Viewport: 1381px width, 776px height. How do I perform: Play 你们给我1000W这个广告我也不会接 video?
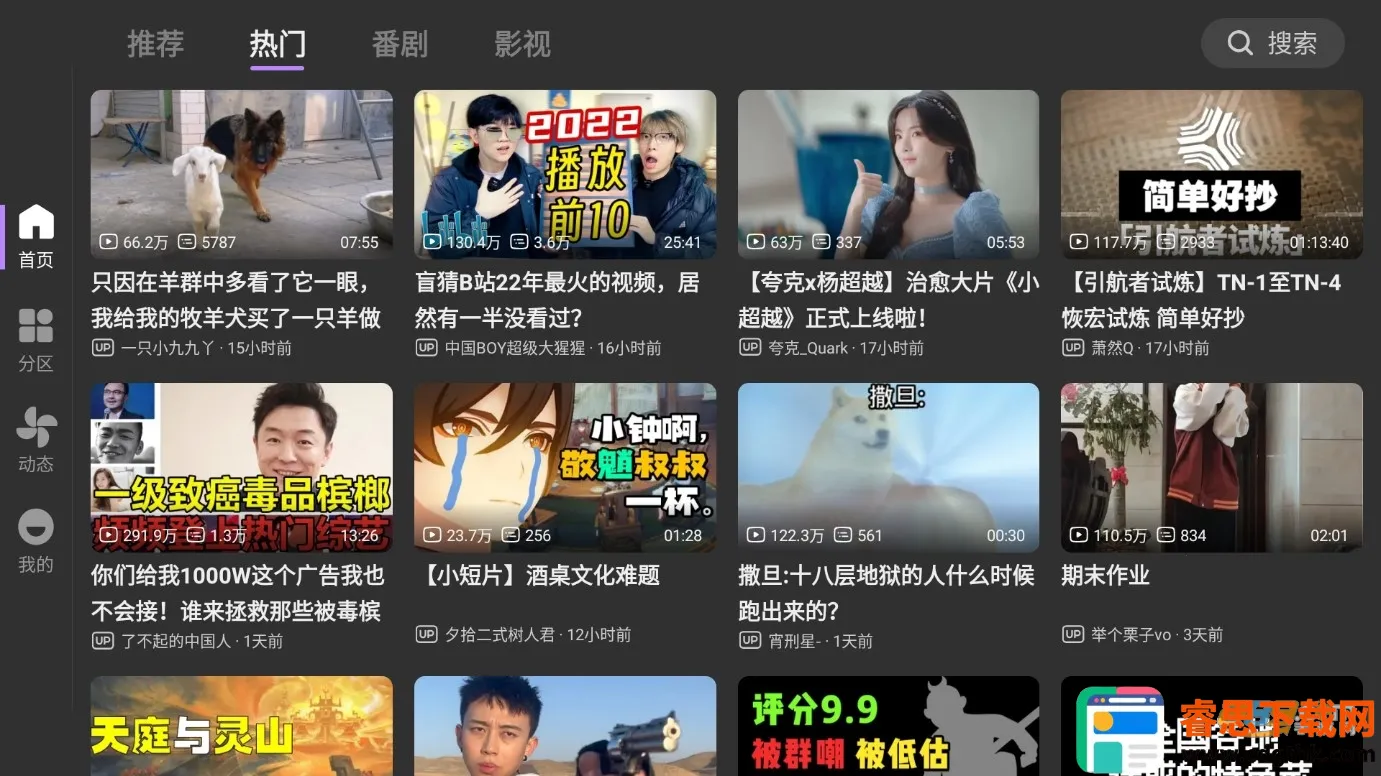tap(241, 467)
